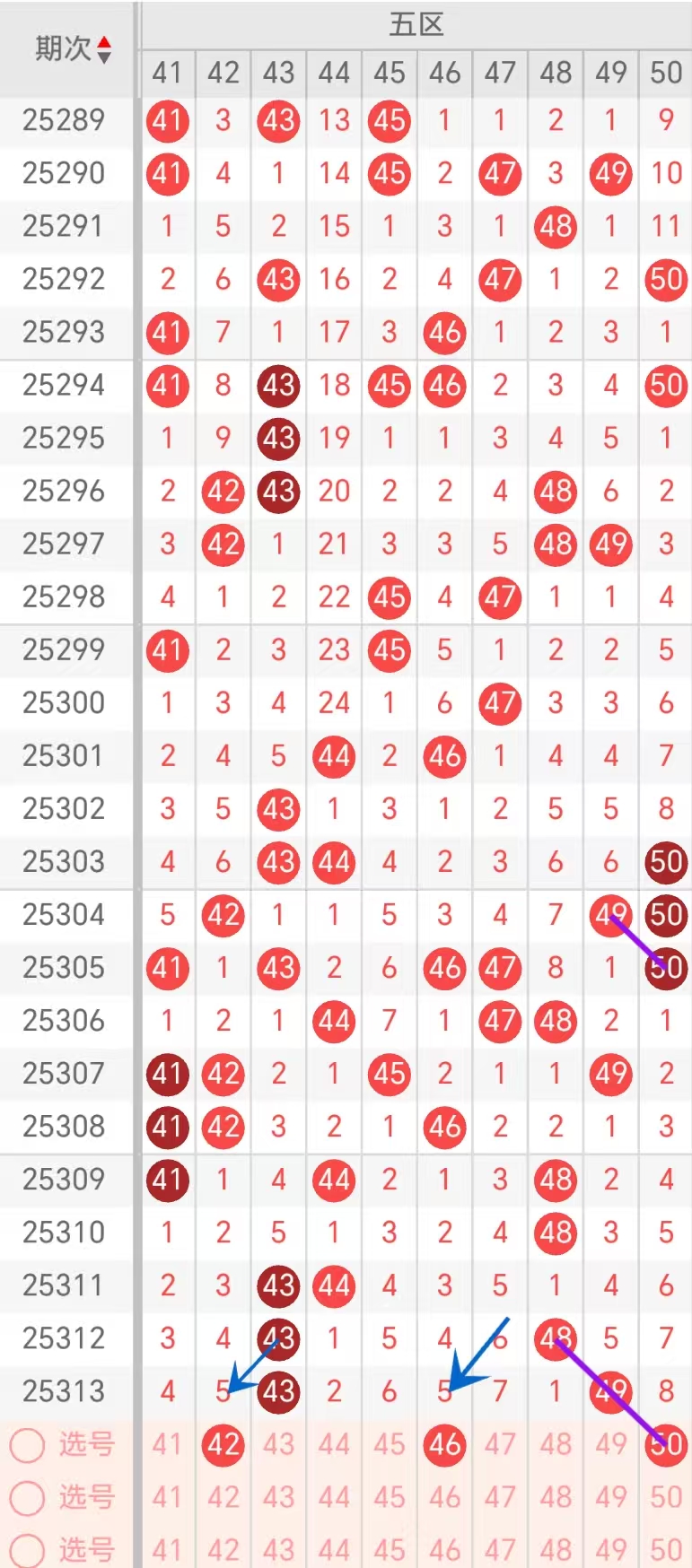Pick 48 in the 选号 row with 46 selected
692x1568 pixels.
(x=556, y=1444)
